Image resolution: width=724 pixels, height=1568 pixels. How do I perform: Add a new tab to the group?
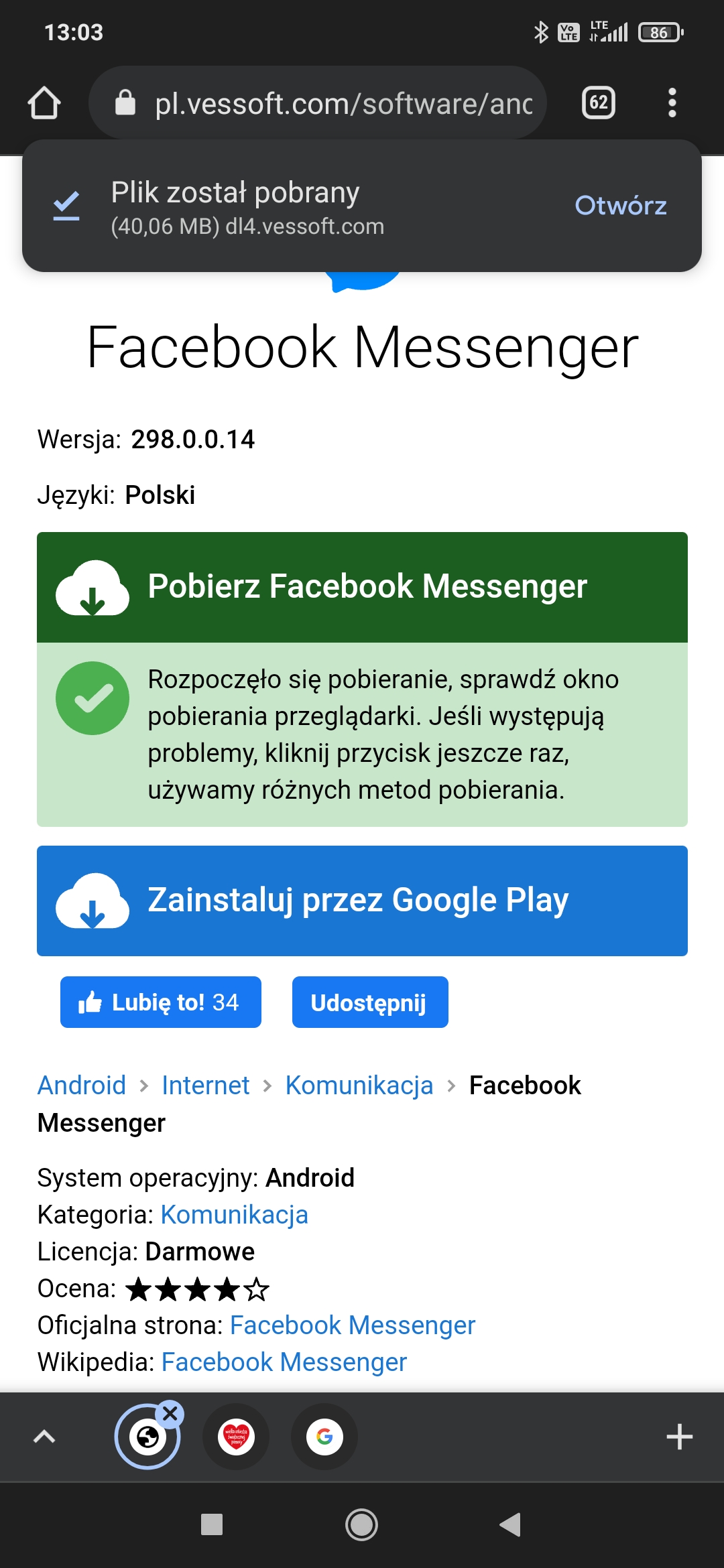point(679,1437)
